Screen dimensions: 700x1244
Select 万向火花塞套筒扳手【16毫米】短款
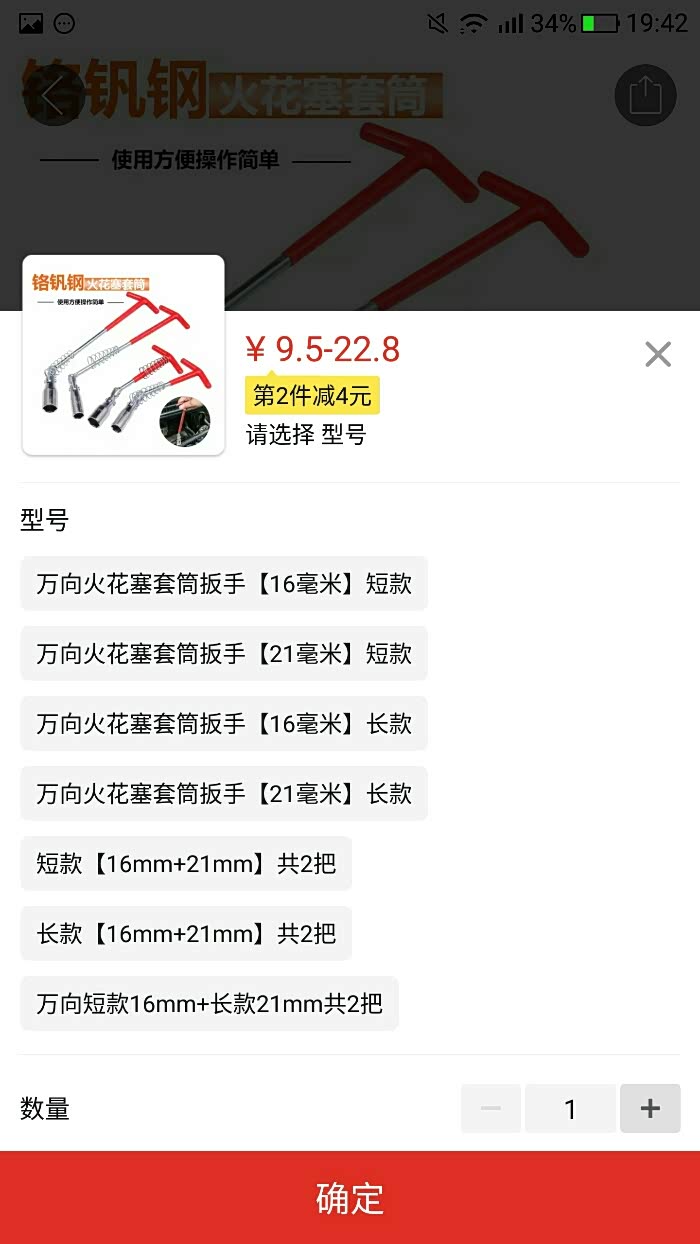pos(224,583)
